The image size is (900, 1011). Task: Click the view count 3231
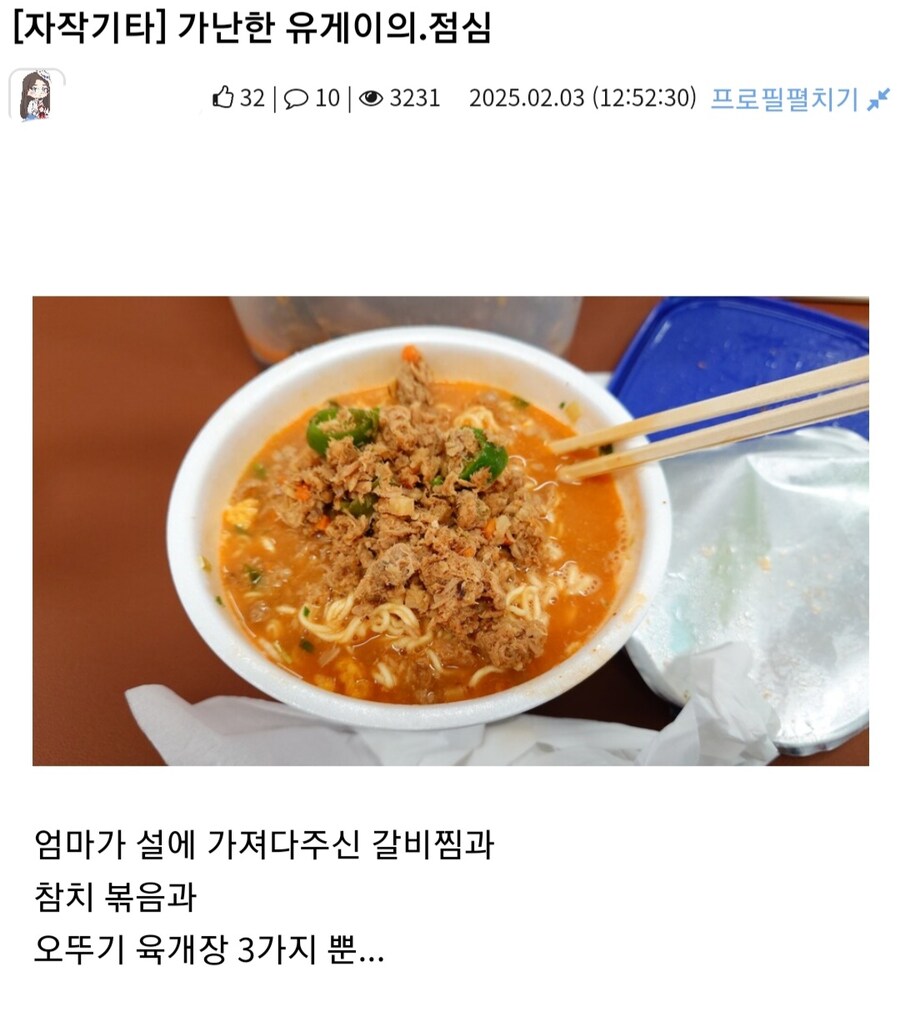tap(414, 98)
